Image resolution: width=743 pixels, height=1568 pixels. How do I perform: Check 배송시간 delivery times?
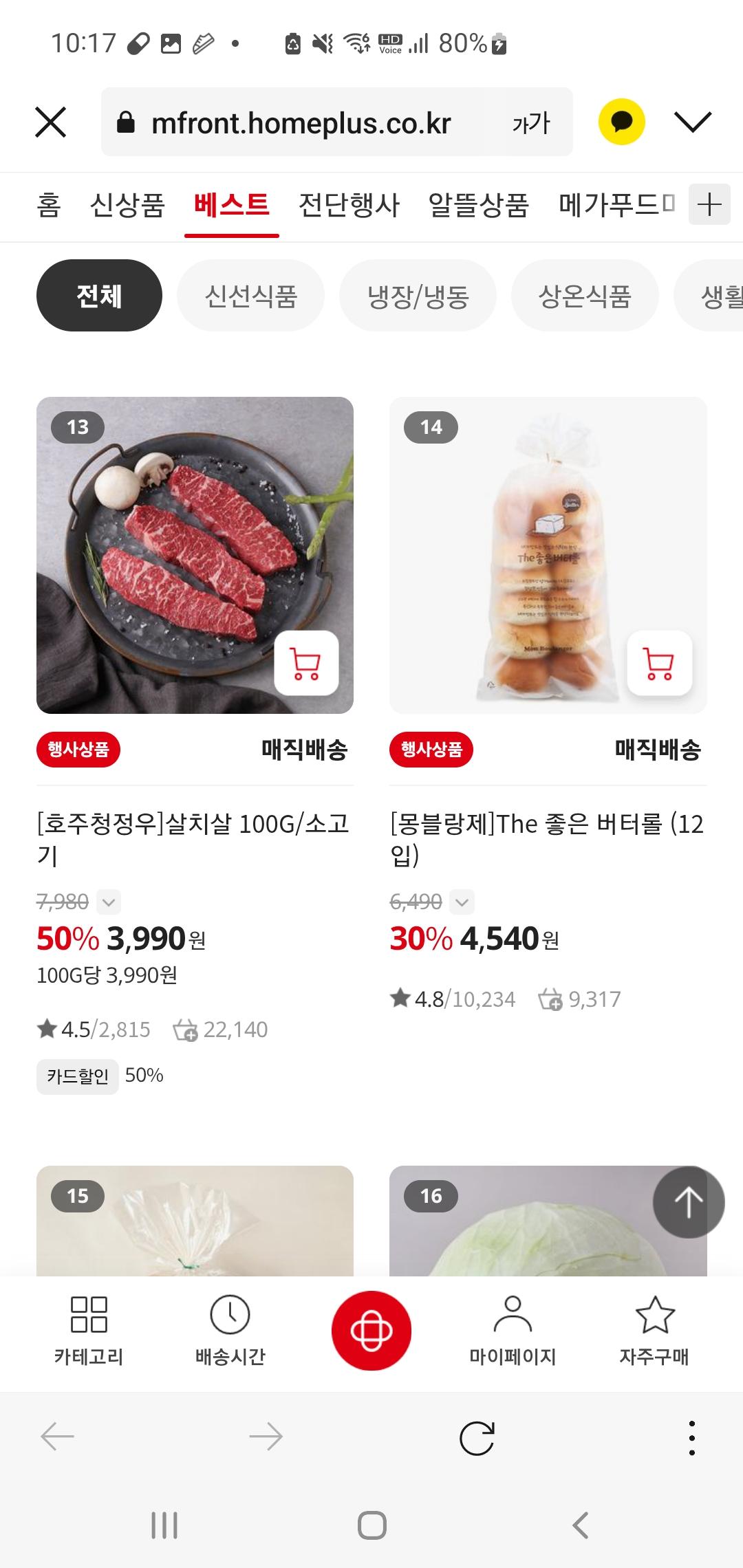[x=230, y=1330]
